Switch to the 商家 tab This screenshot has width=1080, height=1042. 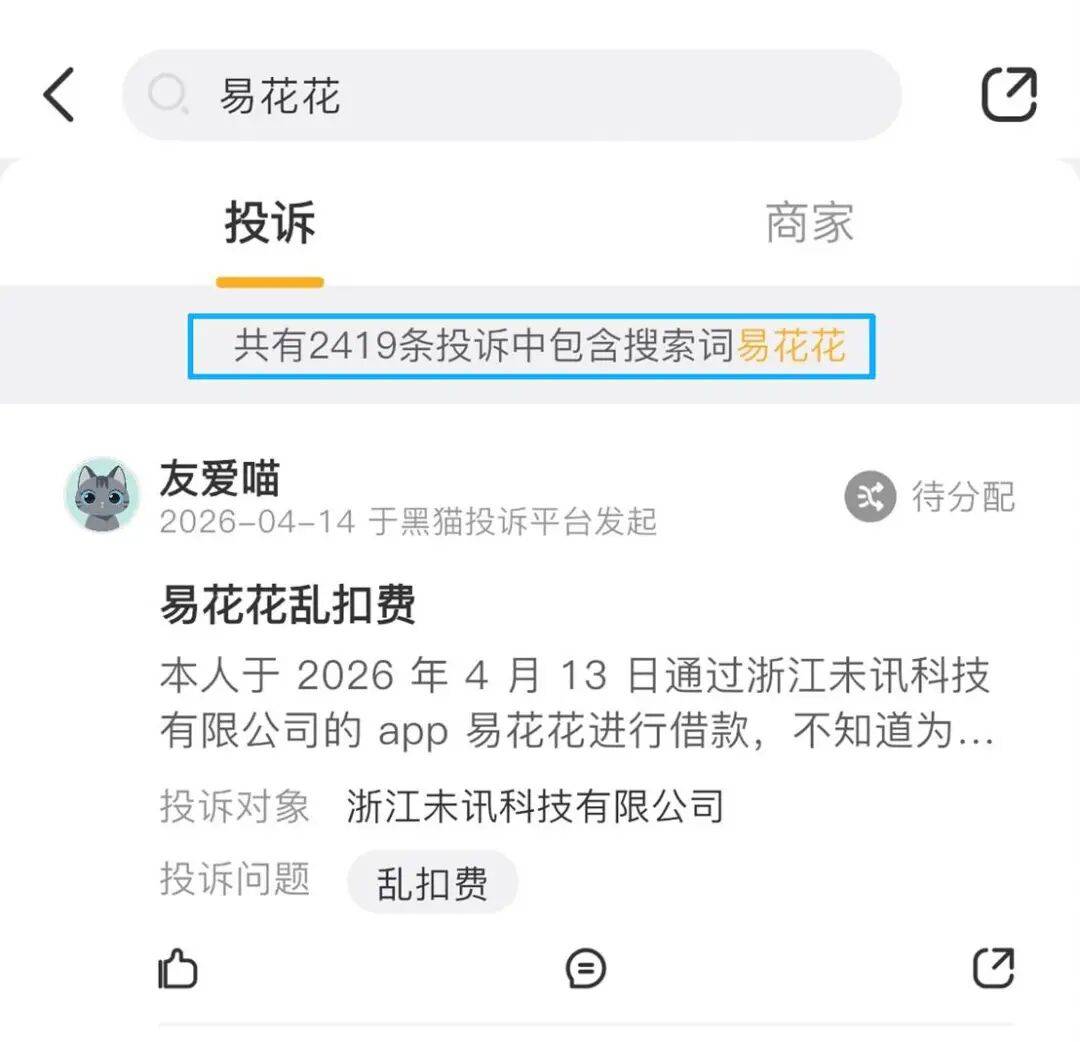(809, 222)
